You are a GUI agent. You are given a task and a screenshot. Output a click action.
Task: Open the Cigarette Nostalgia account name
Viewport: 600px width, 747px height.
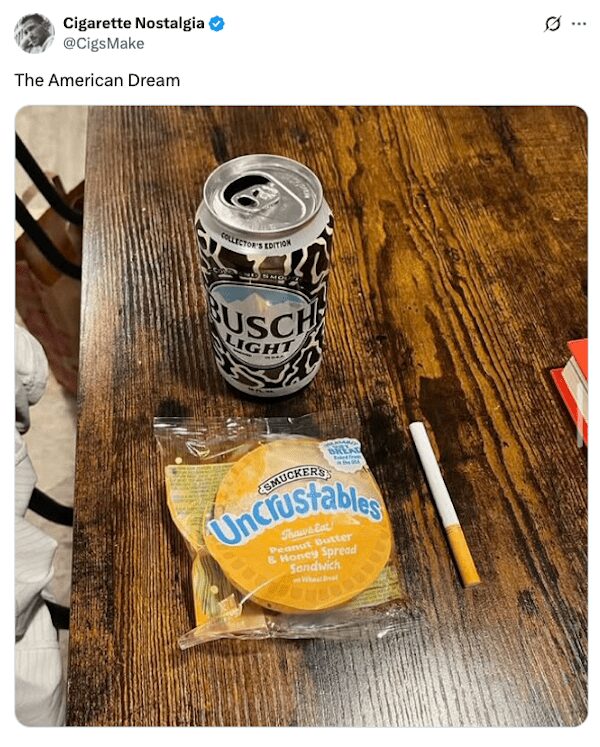coord(134,23)
